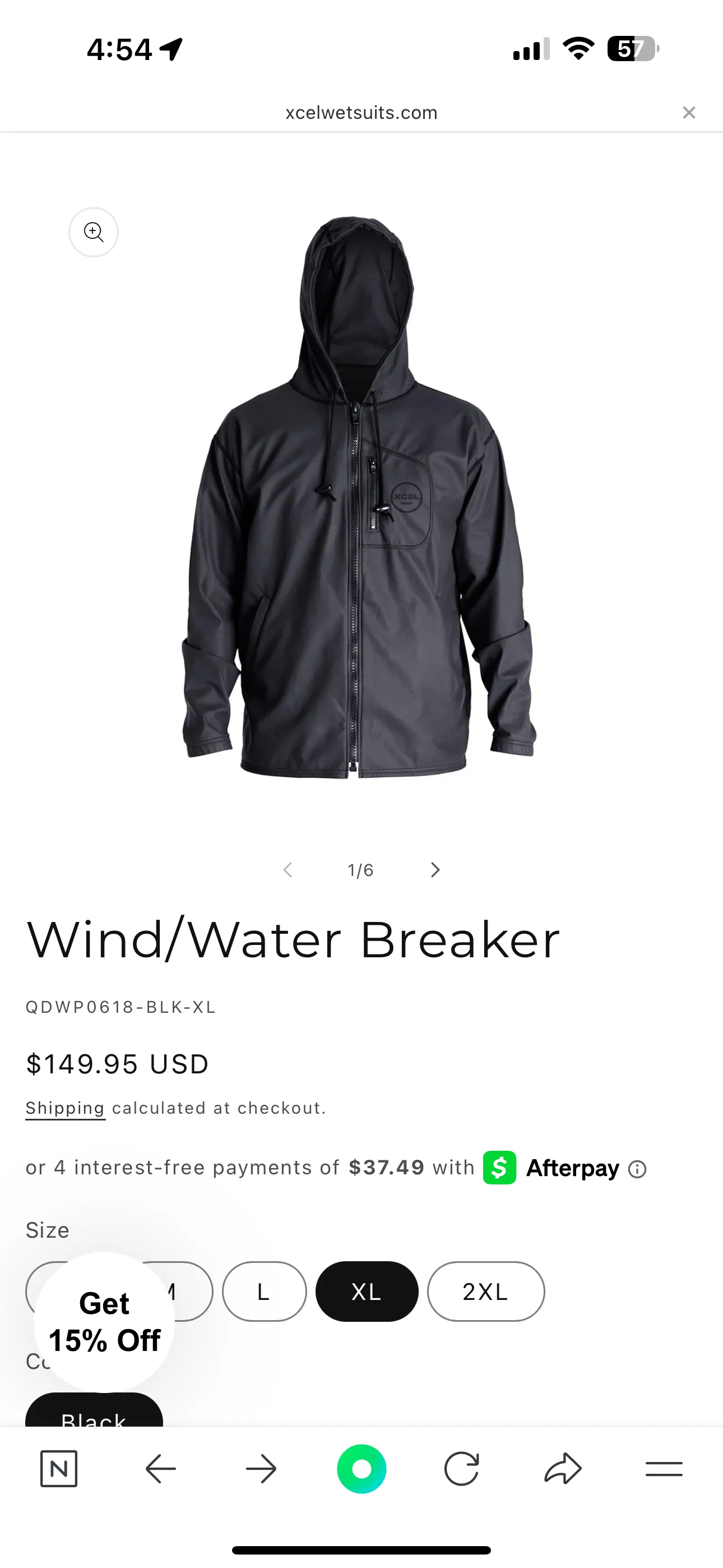
Task: Show the next product photo
Action: pyautogui.click(x=434, y=870)
